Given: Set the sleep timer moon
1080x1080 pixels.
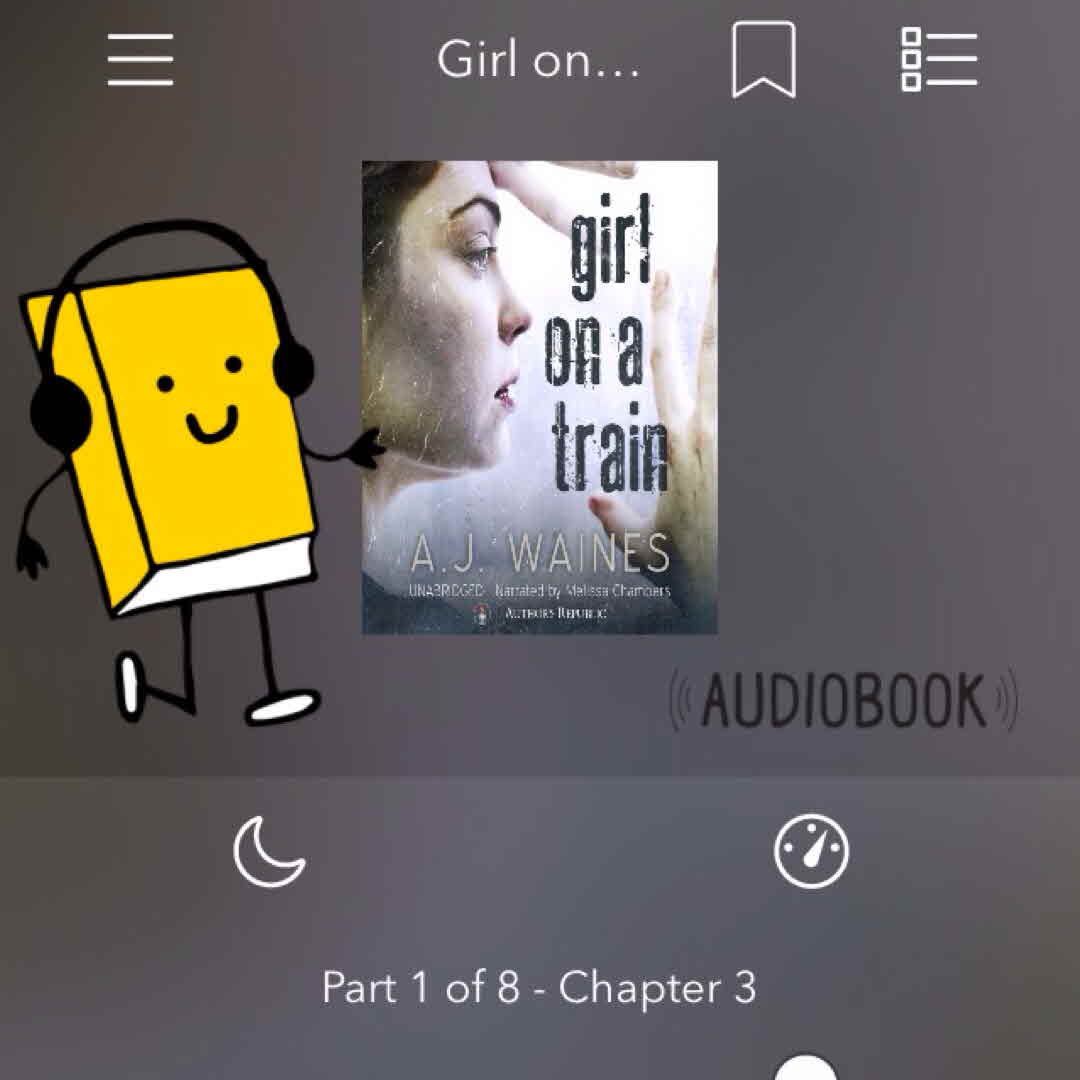Looking at the screenshot, I should click(269, 852).
